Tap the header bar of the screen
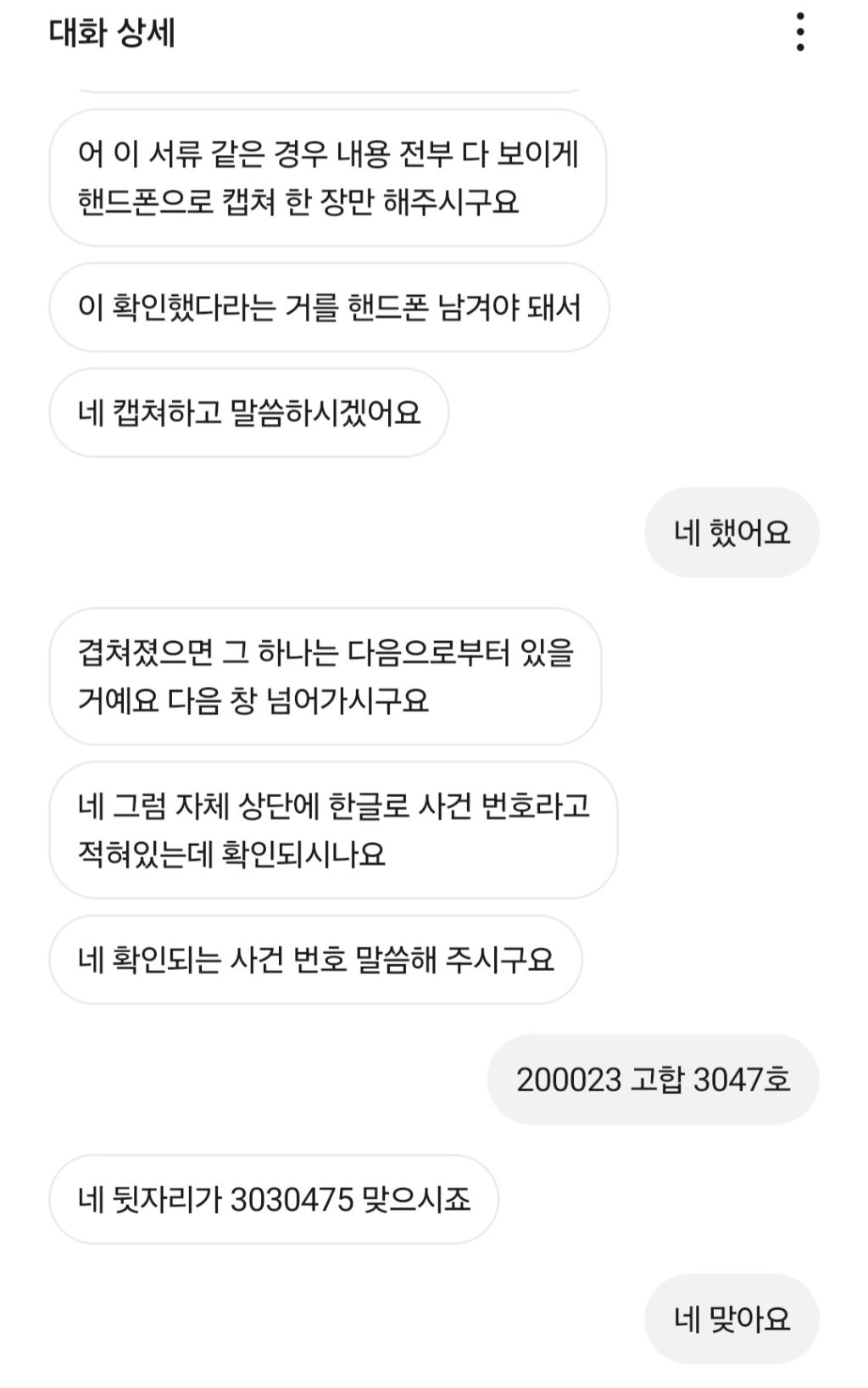Viewport: 868px width, 1388px height. [x=434, y=32]
